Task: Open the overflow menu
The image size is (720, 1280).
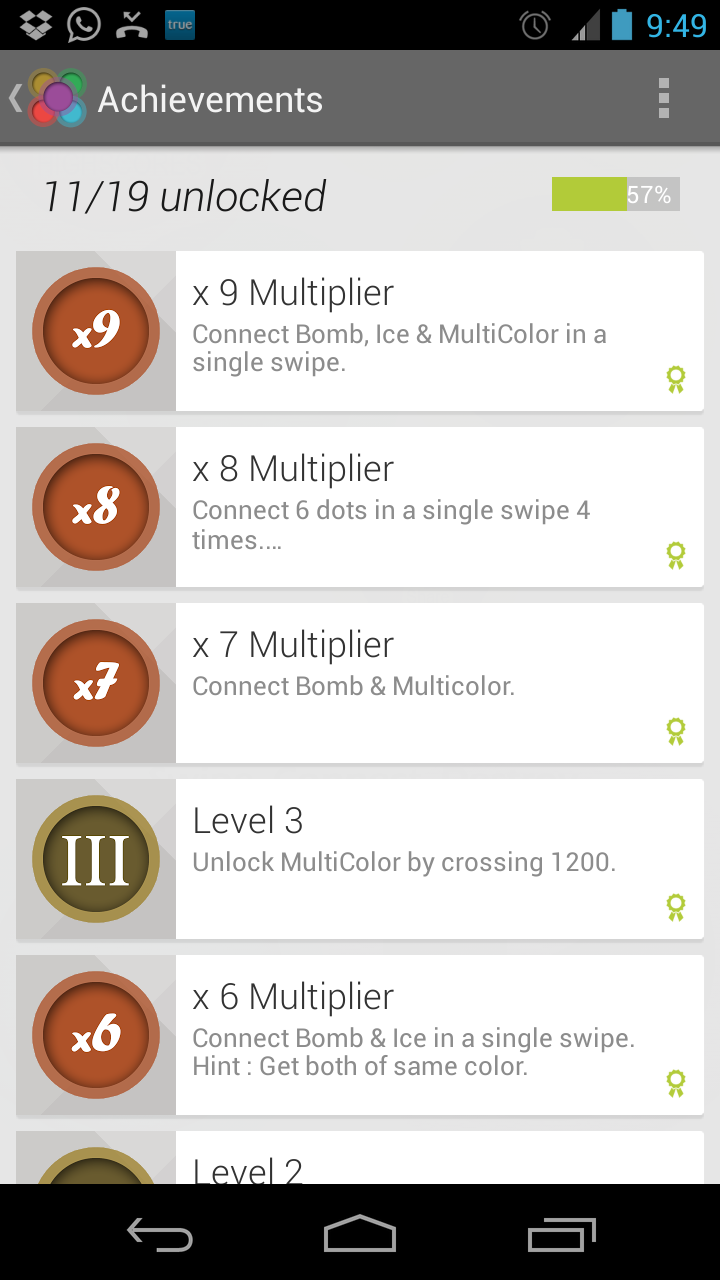Action: click(x=663, y=97)
